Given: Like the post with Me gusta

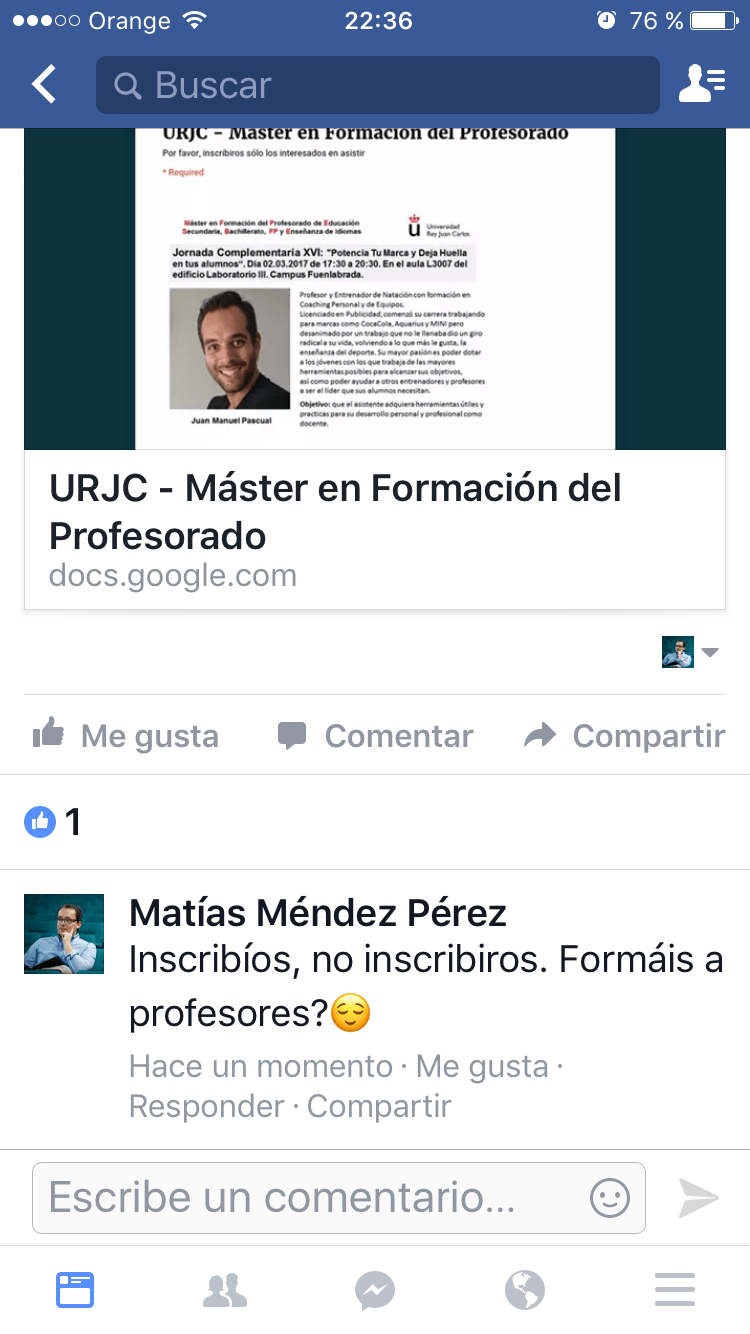Looking at the screenshot, I should click(x=126, y=736).
